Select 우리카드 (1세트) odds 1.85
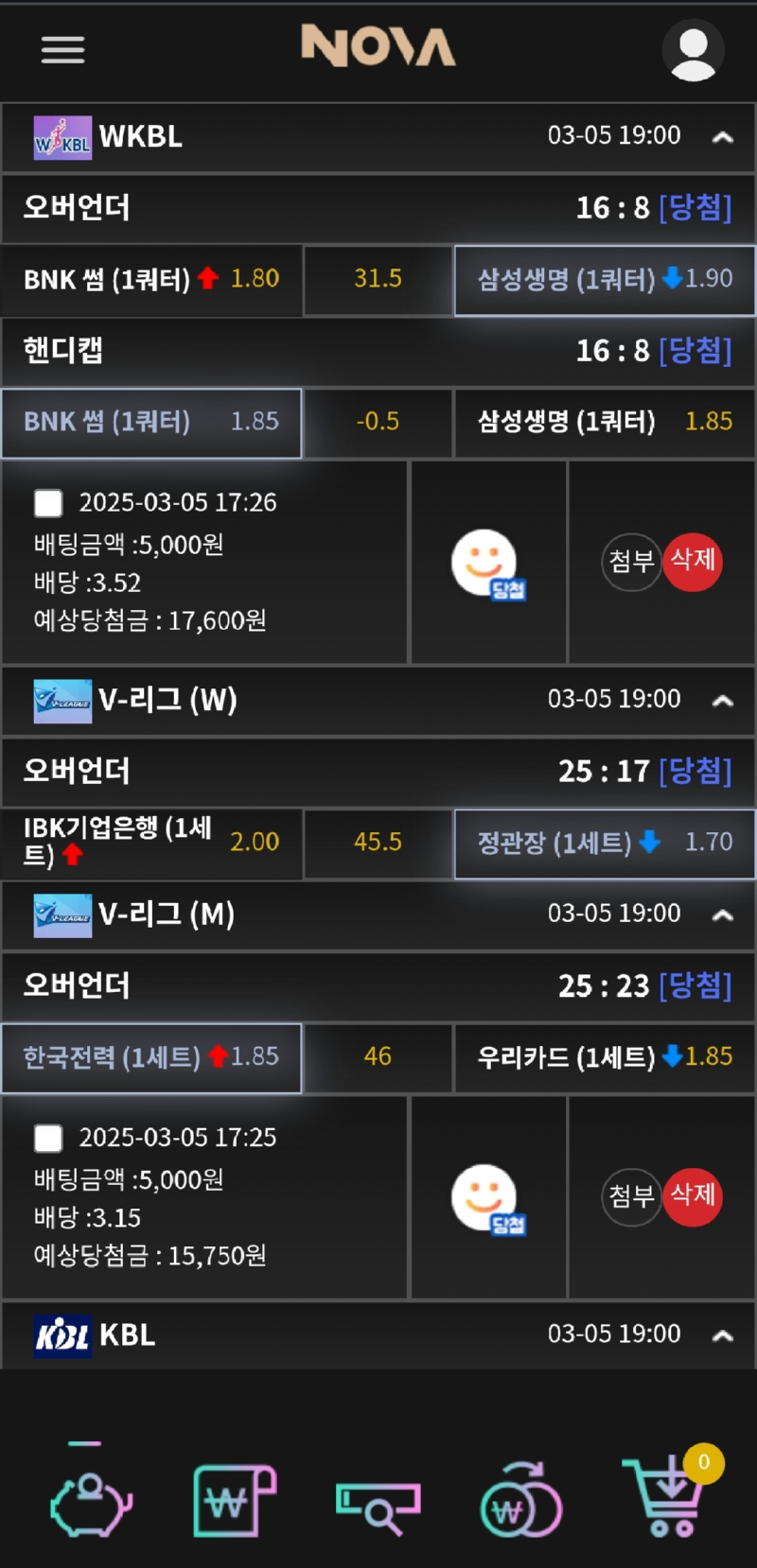This screenshot has width=757, height=1568. [604, 1057]
